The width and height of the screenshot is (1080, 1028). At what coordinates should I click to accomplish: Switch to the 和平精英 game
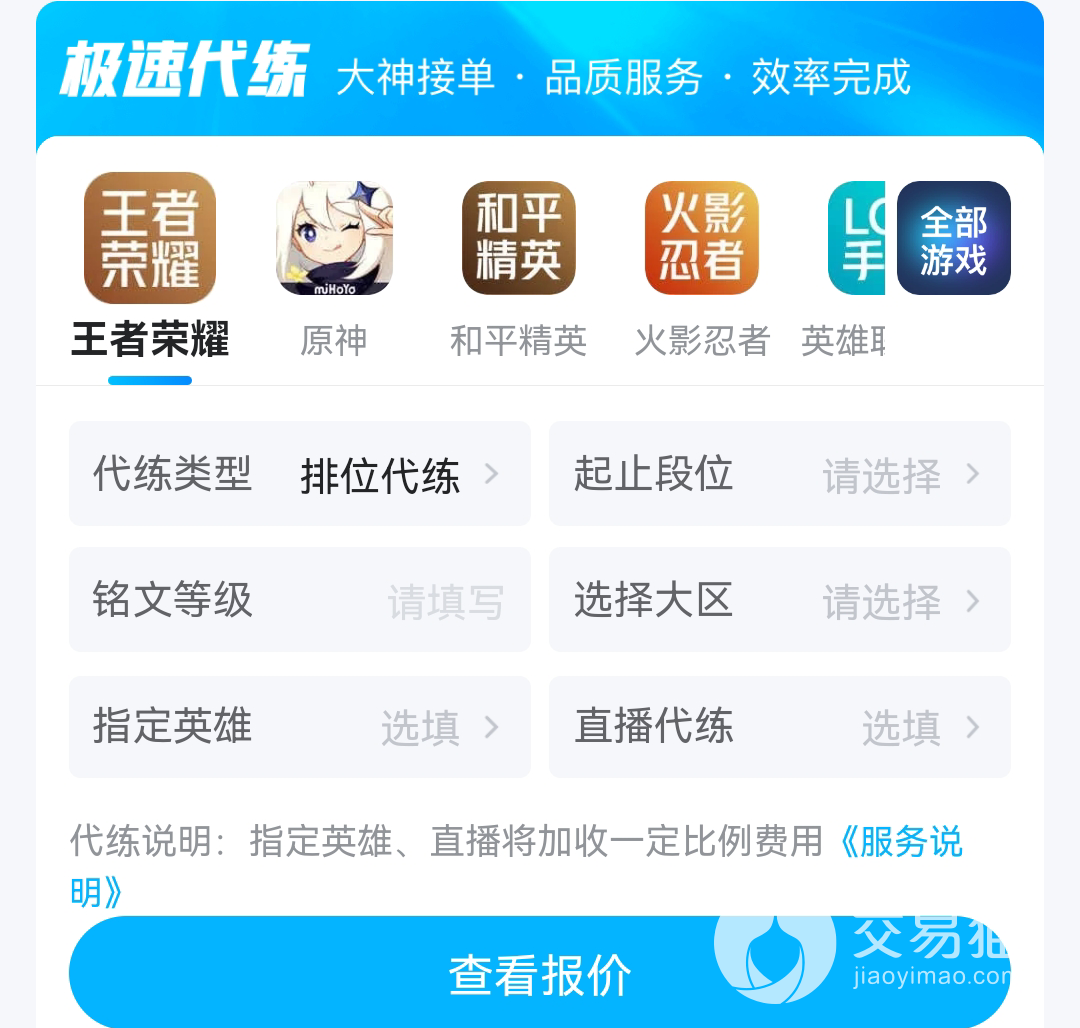518,262
